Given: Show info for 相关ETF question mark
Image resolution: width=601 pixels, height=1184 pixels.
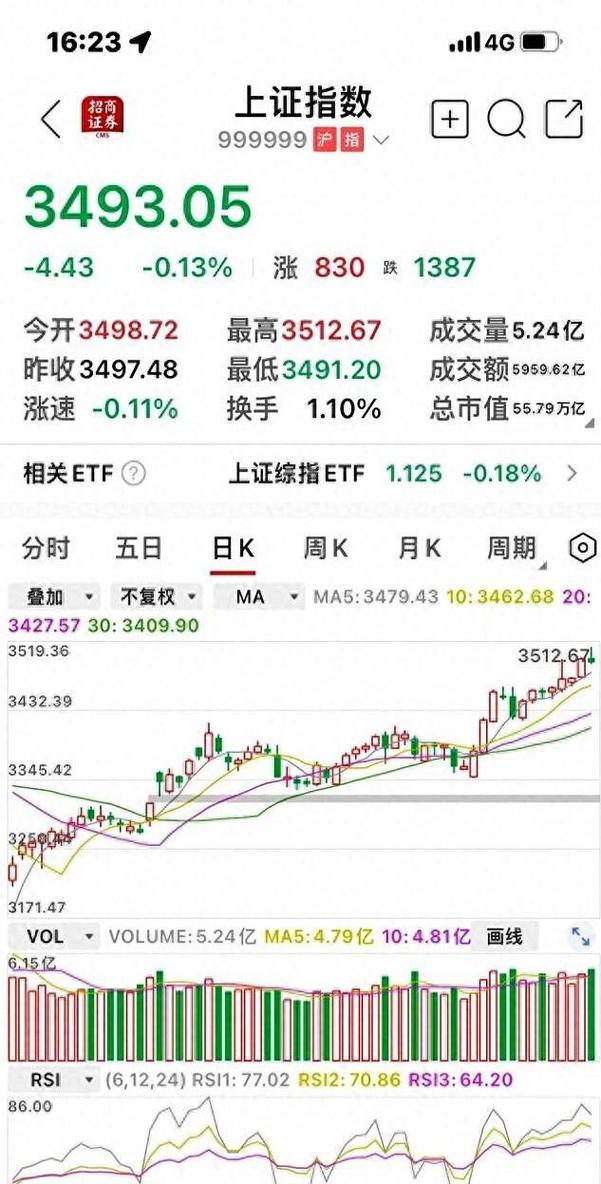Looking at the screenshot, I should (x=133, y=473).
